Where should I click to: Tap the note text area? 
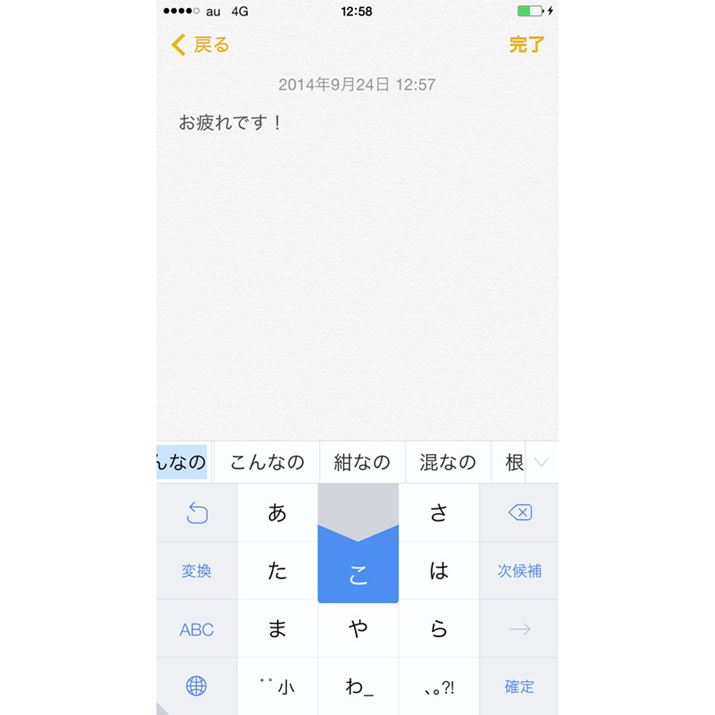[357, 280]
